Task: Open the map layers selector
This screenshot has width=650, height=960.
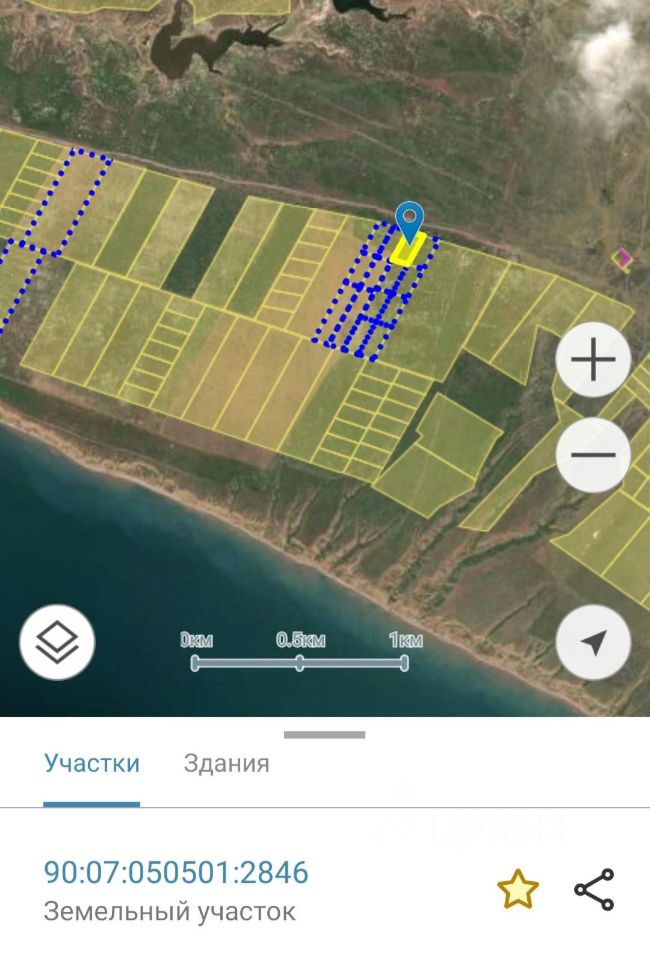Action: [x=57, y=642]
